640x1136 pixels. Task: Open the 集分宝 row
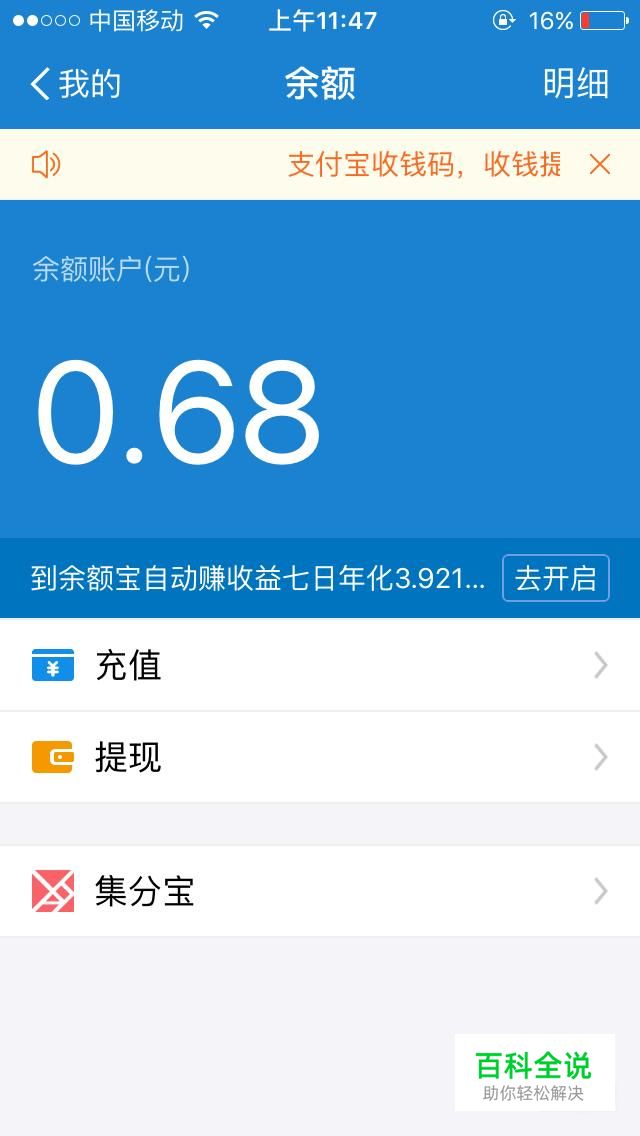click(320, 891)
